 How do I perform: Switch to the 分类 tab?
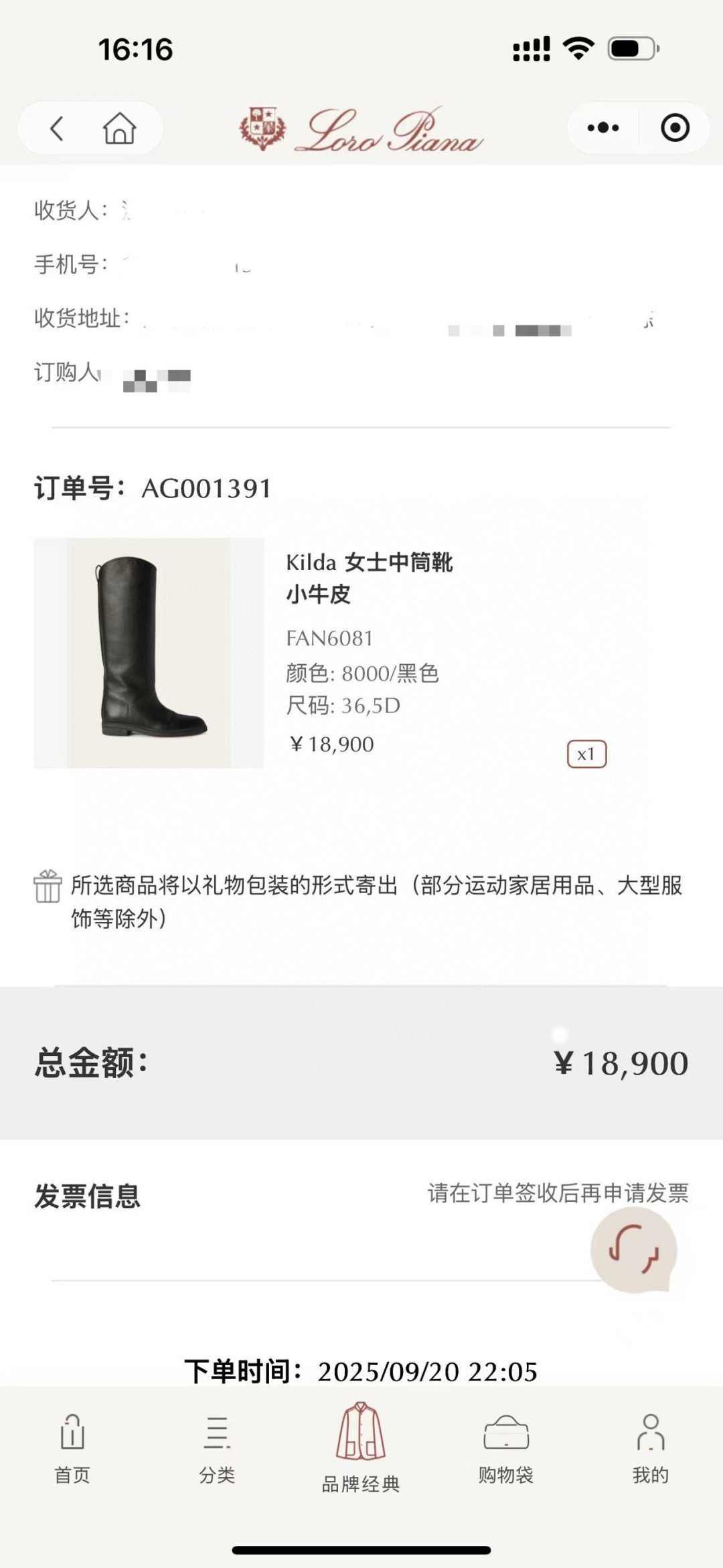pos(217,1446)
